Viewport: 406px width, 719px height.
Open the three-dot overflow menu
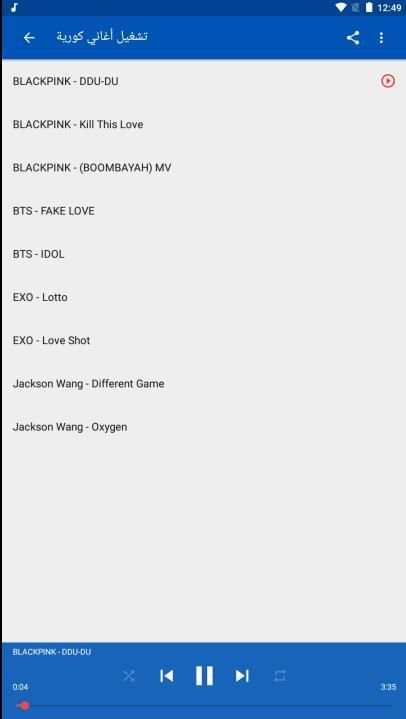(x=381, y=38)
